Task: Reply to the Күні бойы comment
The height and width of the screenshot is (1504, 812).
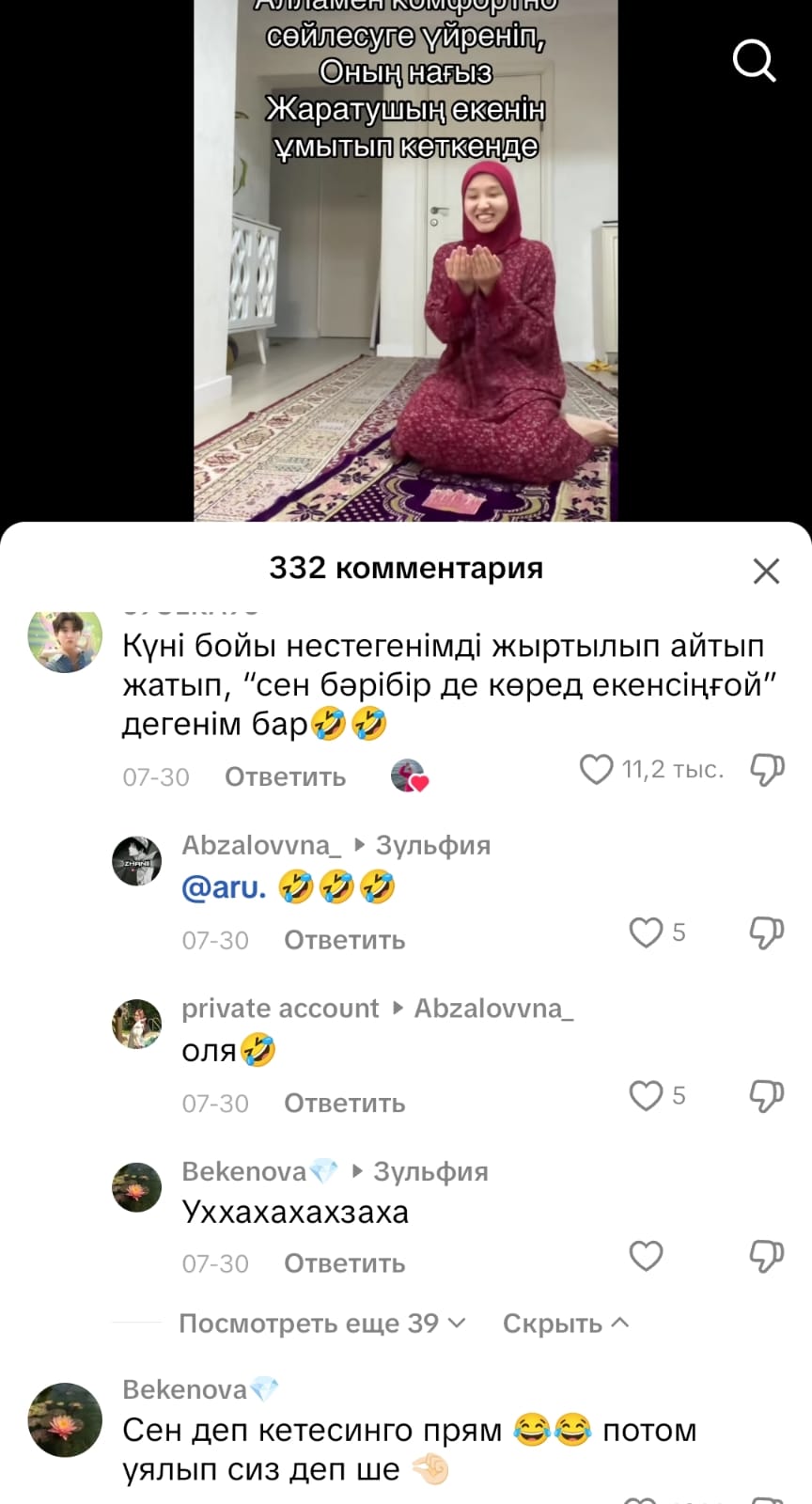Action: [x=285, y=777]
